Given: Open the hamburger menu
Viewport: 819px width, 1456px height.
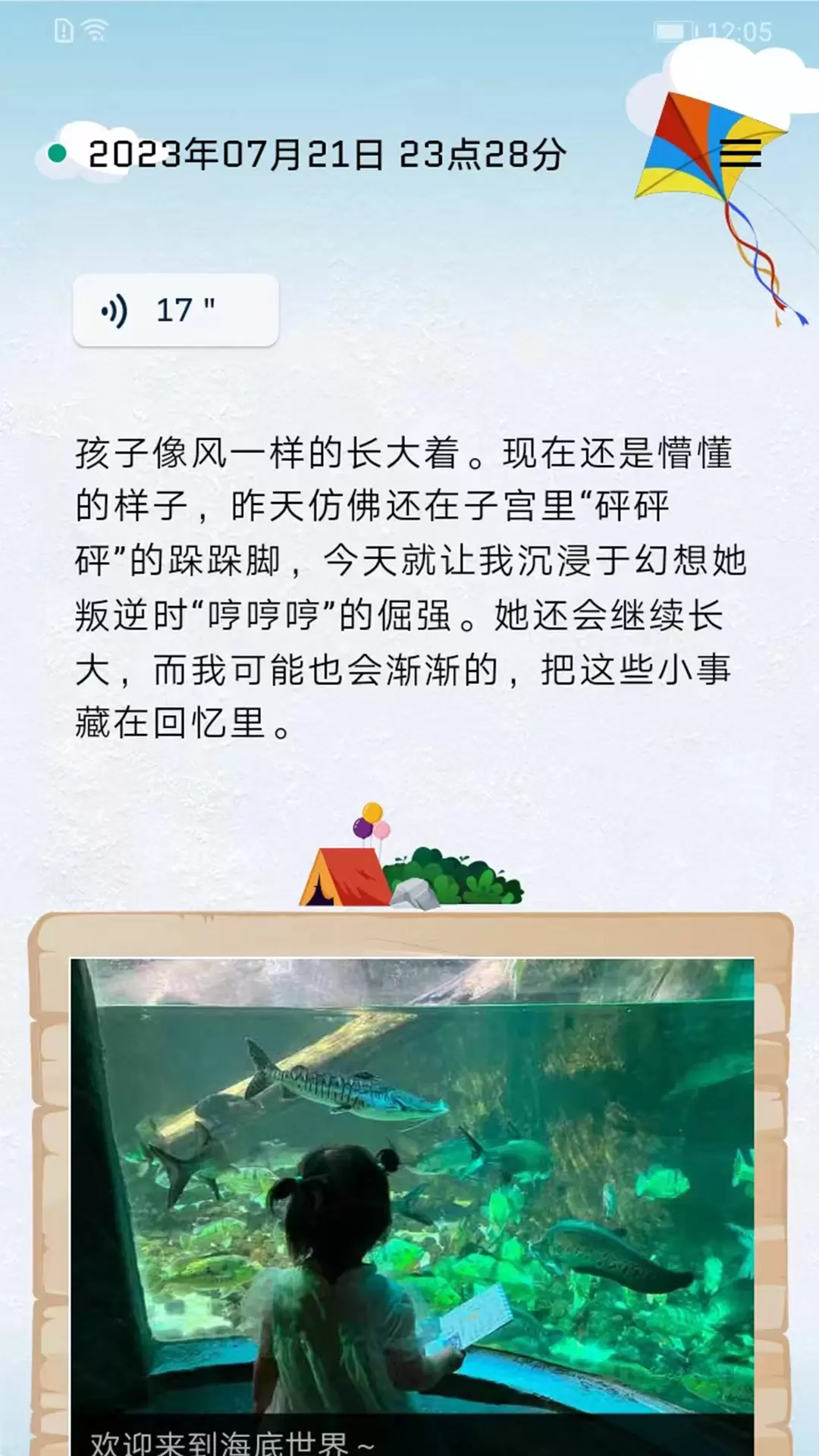Looking at the screenshot, I should 740,153.
